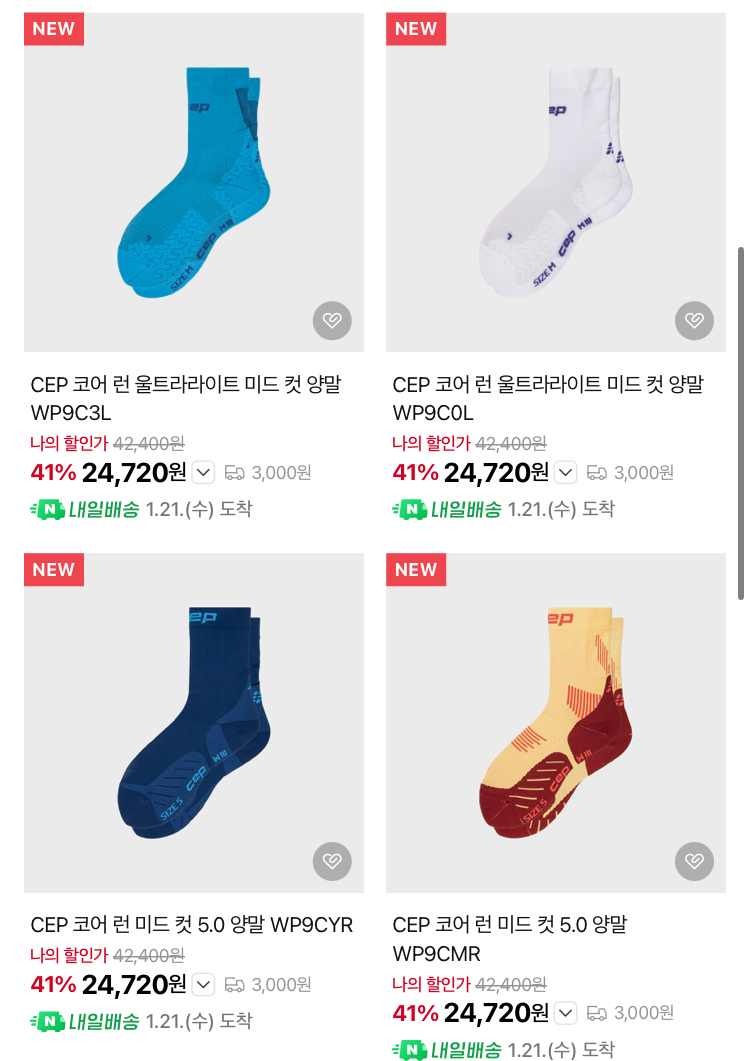
Task: Open the CEP 코어 런 울트라라이트 WP9C0L title
Action: pos(548,398)
